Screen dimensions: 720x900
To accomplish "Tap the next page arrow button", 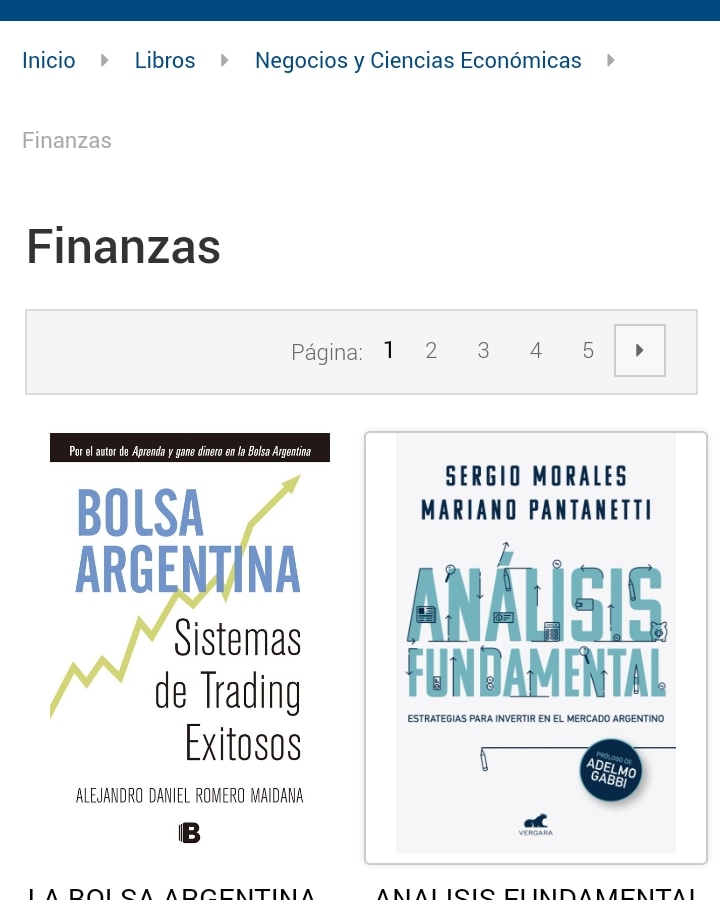I will [x=640, y=351].
